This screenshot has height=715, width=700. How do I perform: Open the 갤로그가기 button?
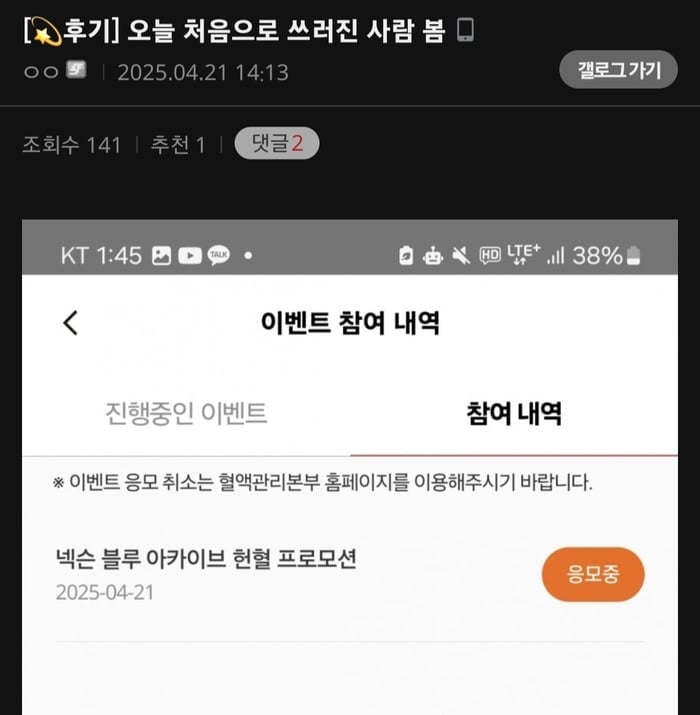coord(618,70)
